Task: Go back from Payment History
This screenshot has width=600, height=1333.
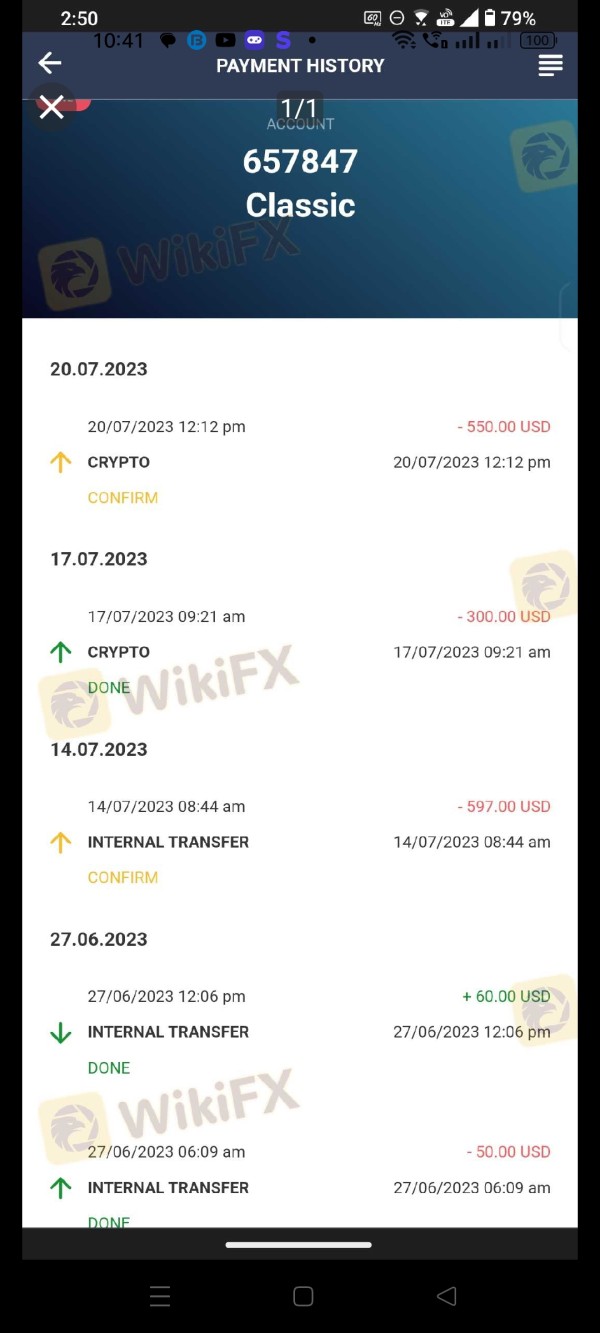Action: point(50,64)
